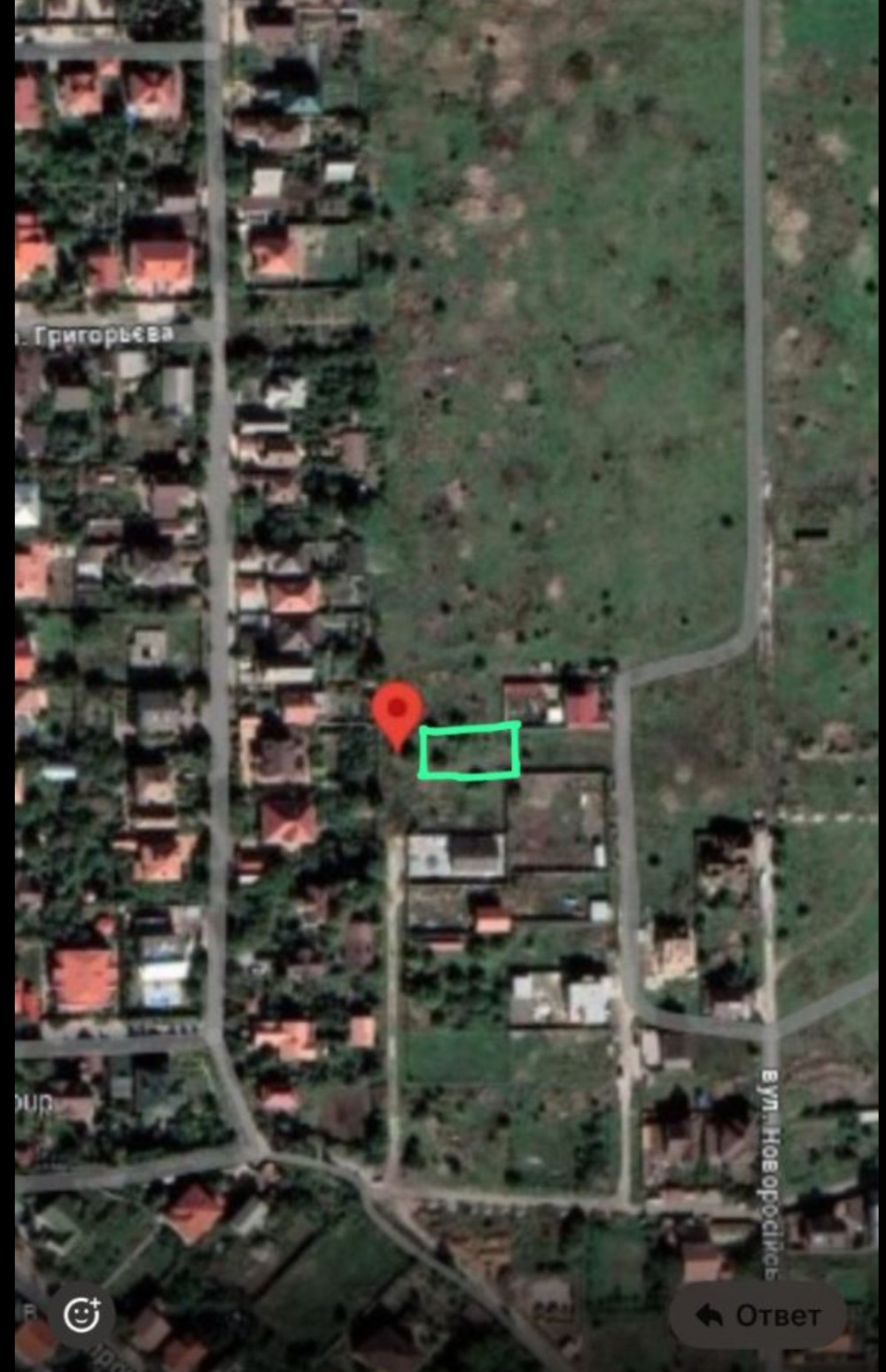
Task: Open the add reaction emoji button
Action: pyautogui.click(x=82, y=1314)
